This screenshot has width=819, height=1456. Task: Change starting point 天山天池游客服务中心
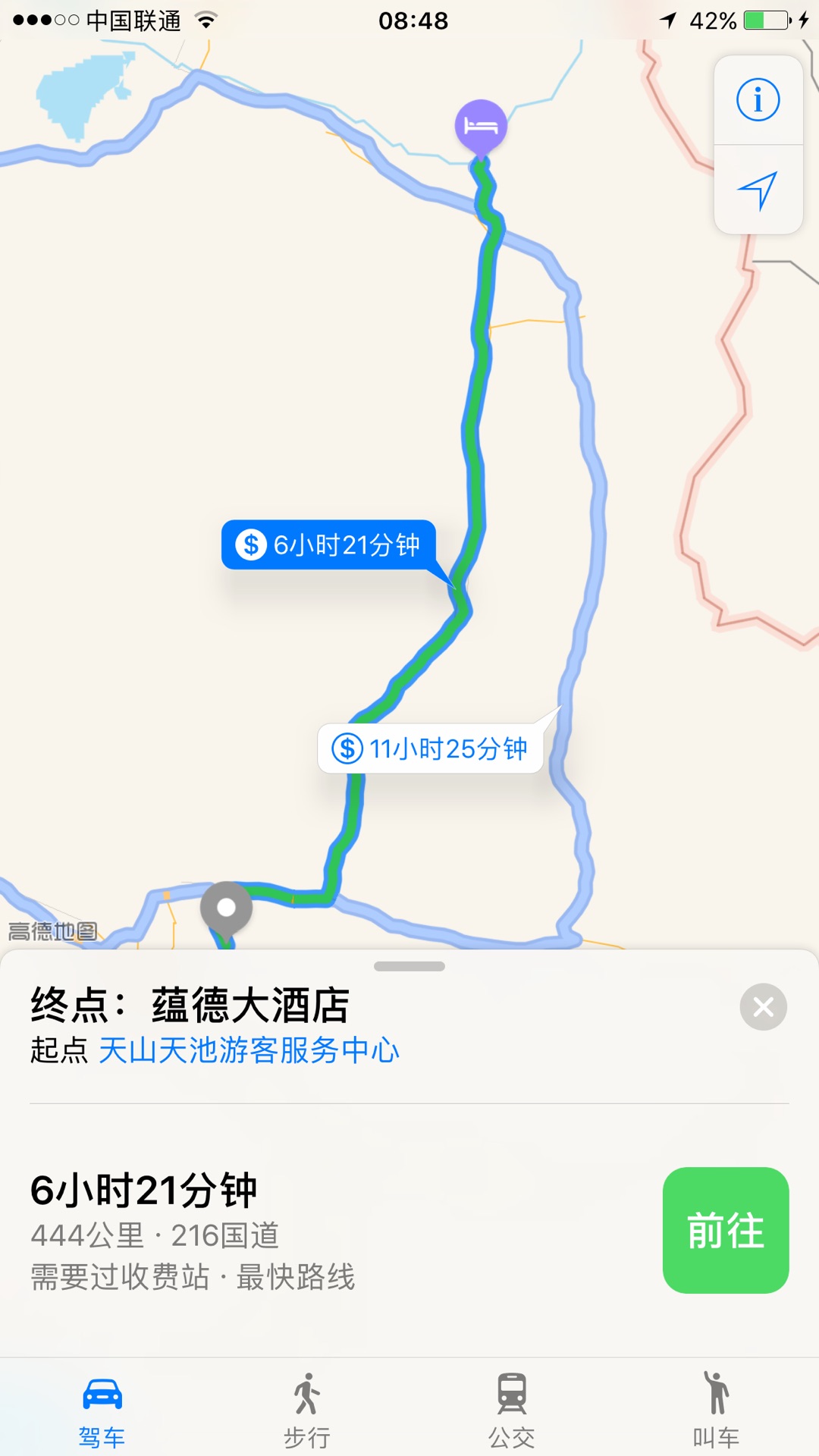(x=249, y=1051)
